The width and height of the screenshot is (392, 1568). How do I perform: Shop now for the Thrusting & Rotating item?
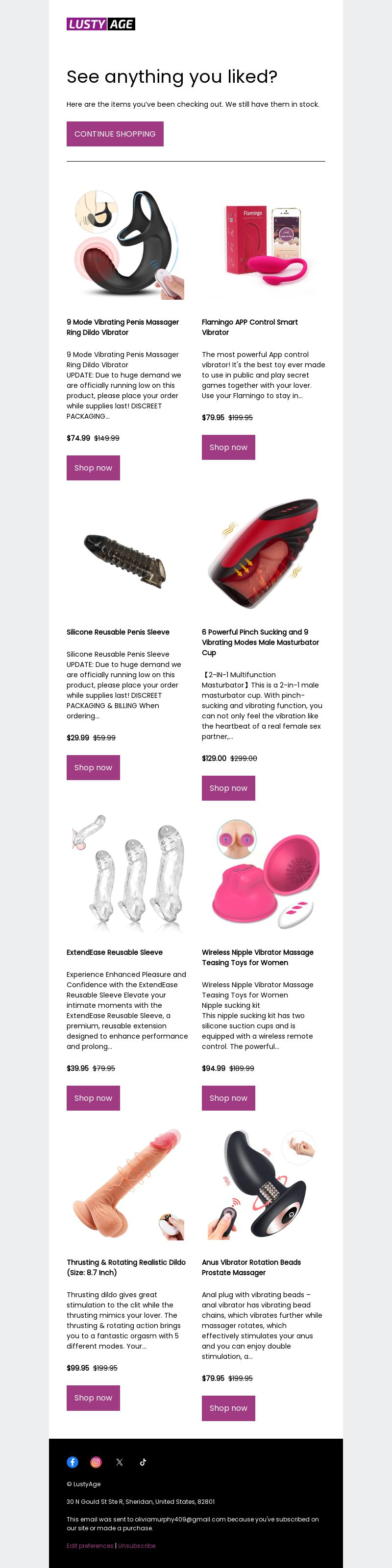pos(93,1398)
